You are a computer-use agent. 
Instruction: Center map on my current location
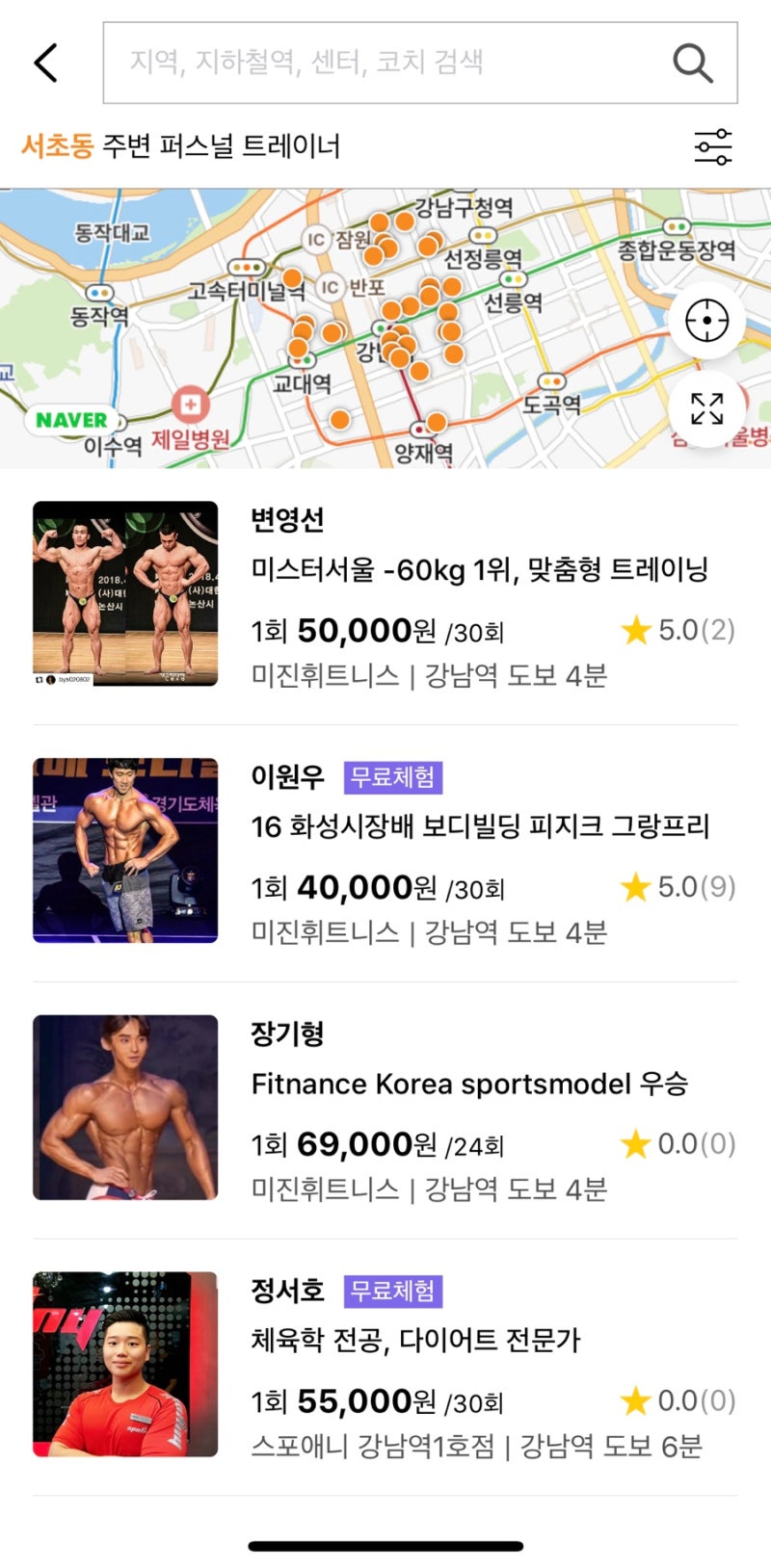(x=706, y=321)
